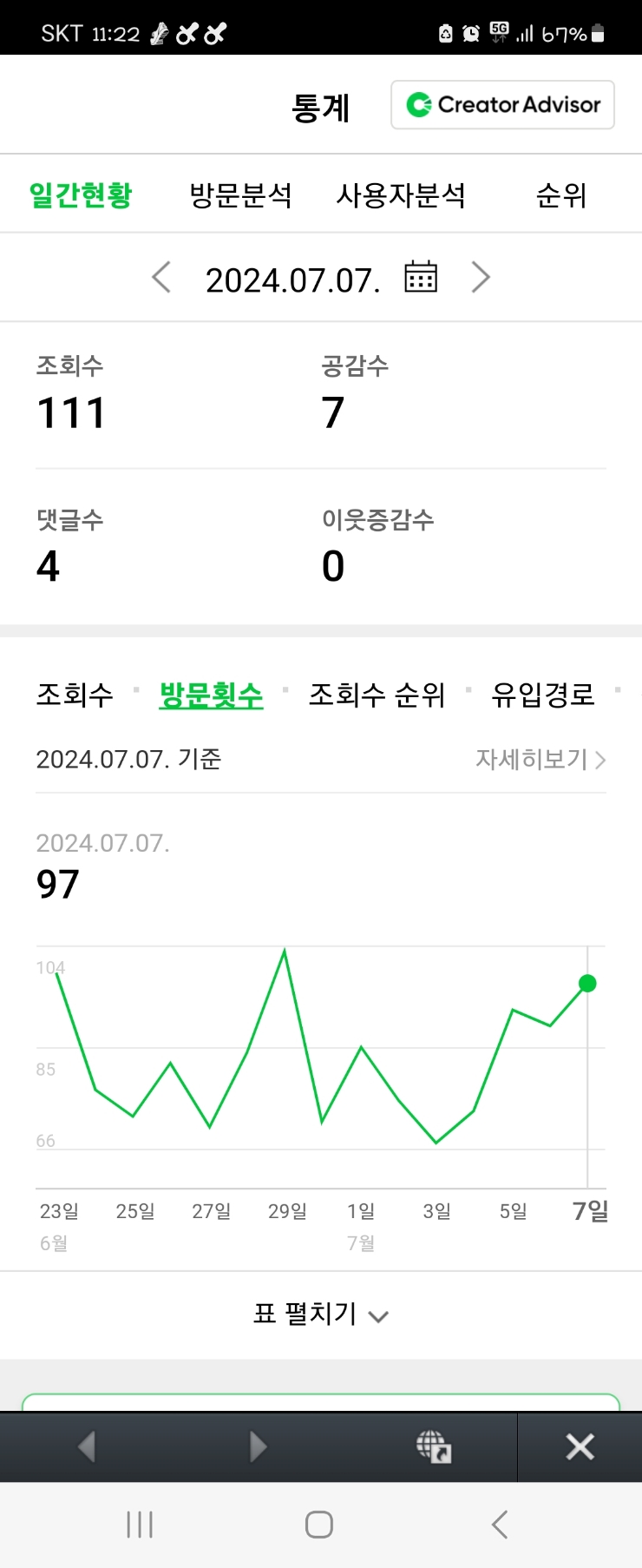Switch to the 방문분석 tab

click(240, 195)
